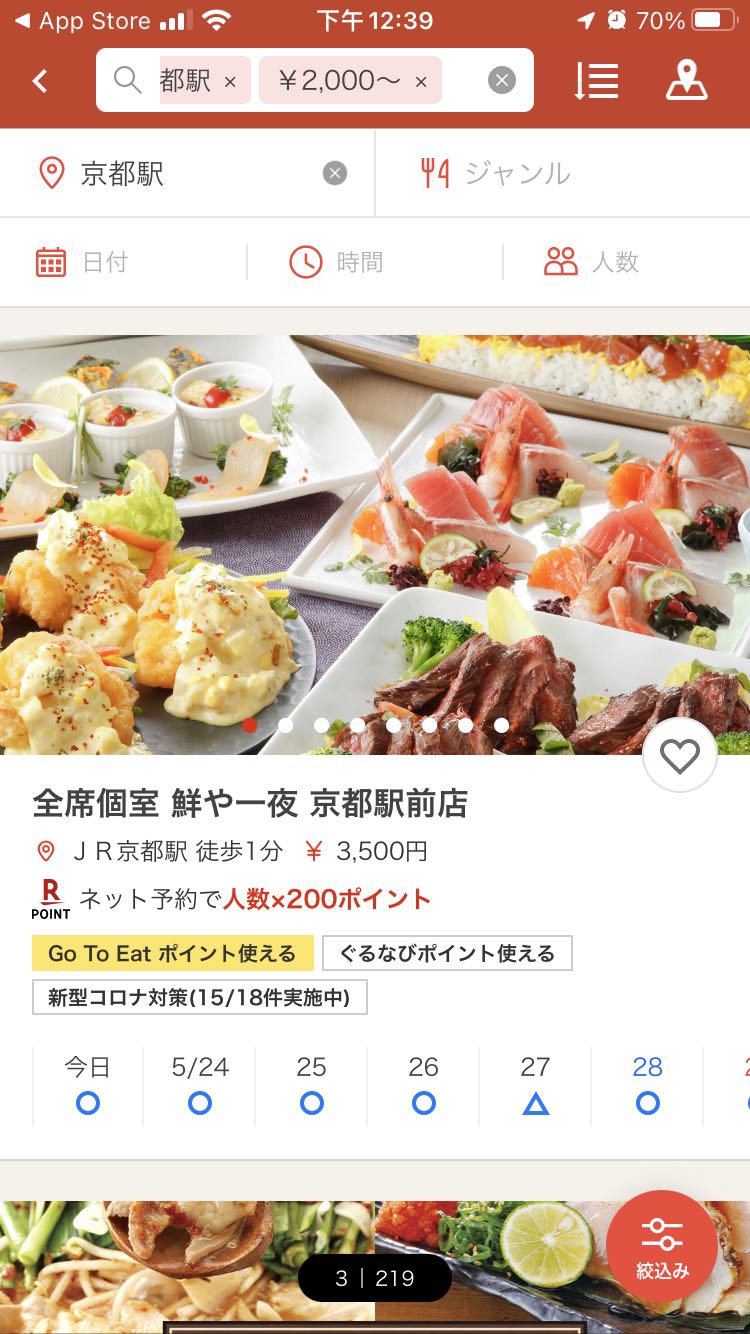Viewport: 750px width, 1334px height.
Task: Select 今日 availability for 鮮や一夜
Action: tap(88, 1086)
